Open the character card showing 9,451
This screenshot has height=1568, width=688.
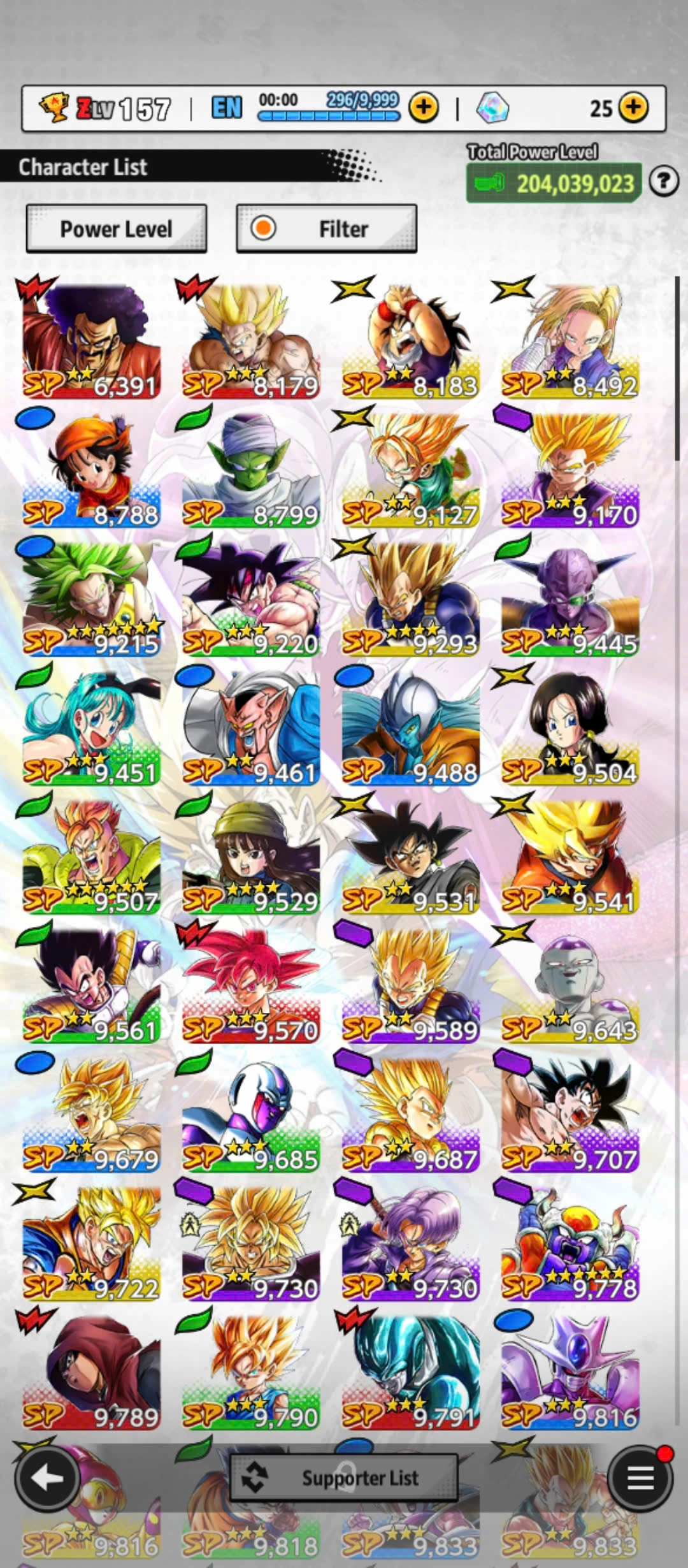click(90, 728)
